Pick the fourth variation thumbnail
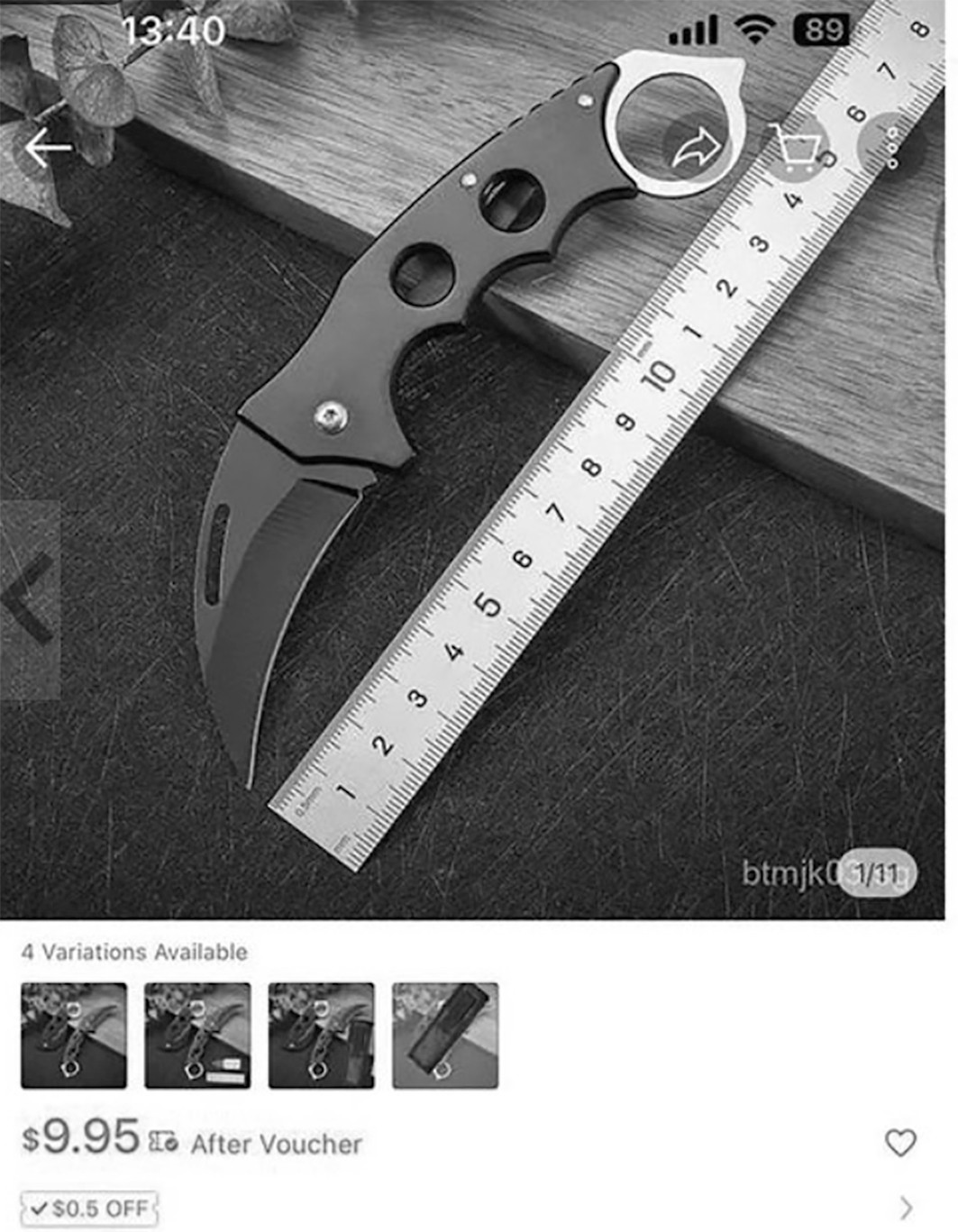 pyautogui.click(x=445, y=1036)
